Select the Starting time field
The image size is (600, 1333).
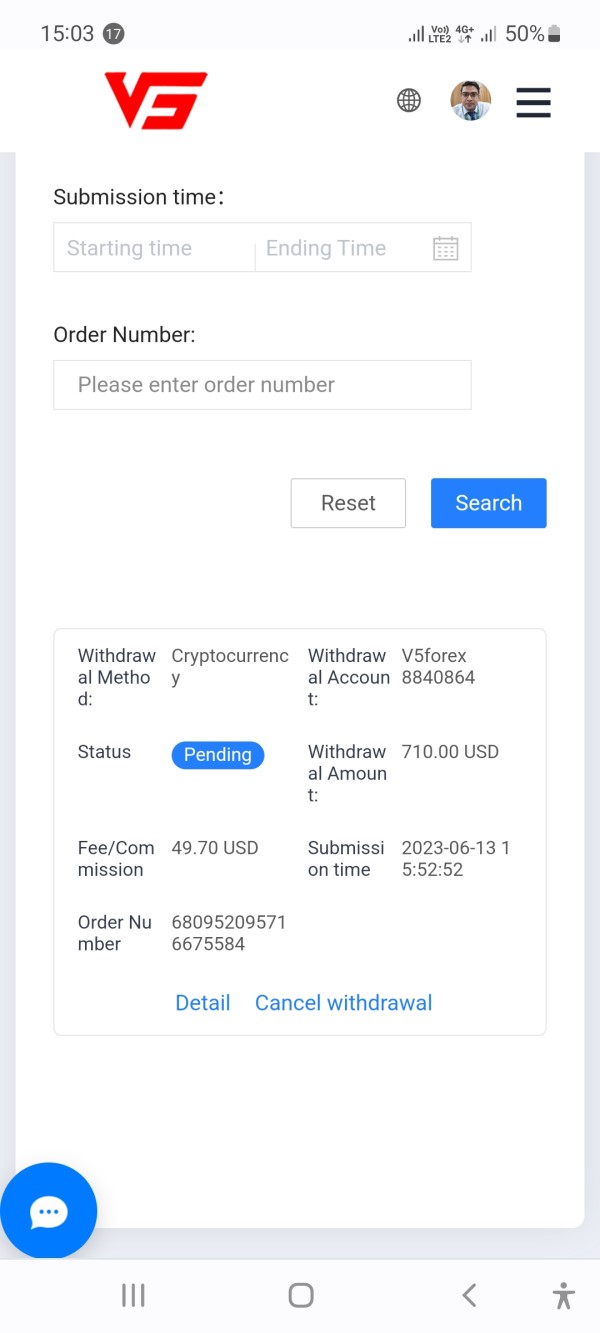[155, 248]
